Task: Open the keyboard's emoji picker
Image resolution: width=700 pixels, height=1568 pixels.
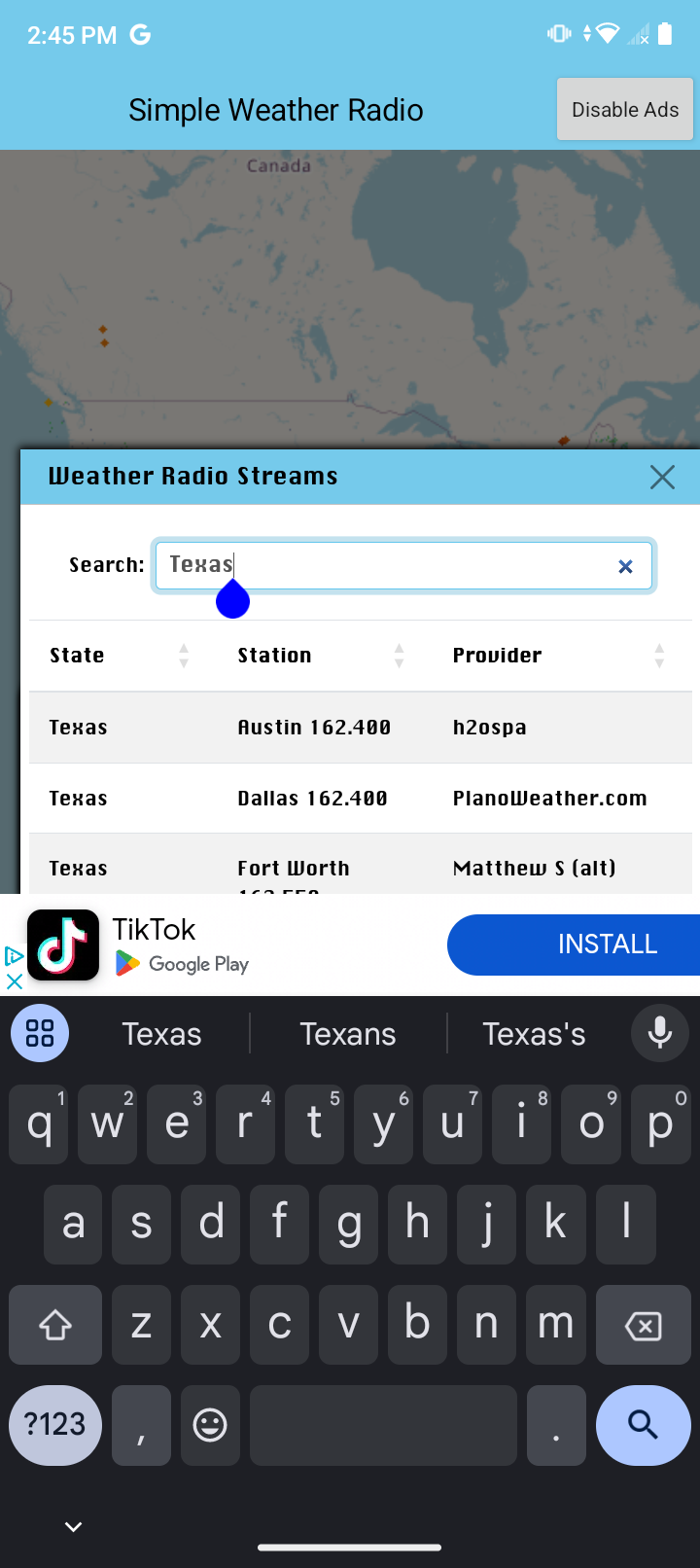Action: point(210,1425)
